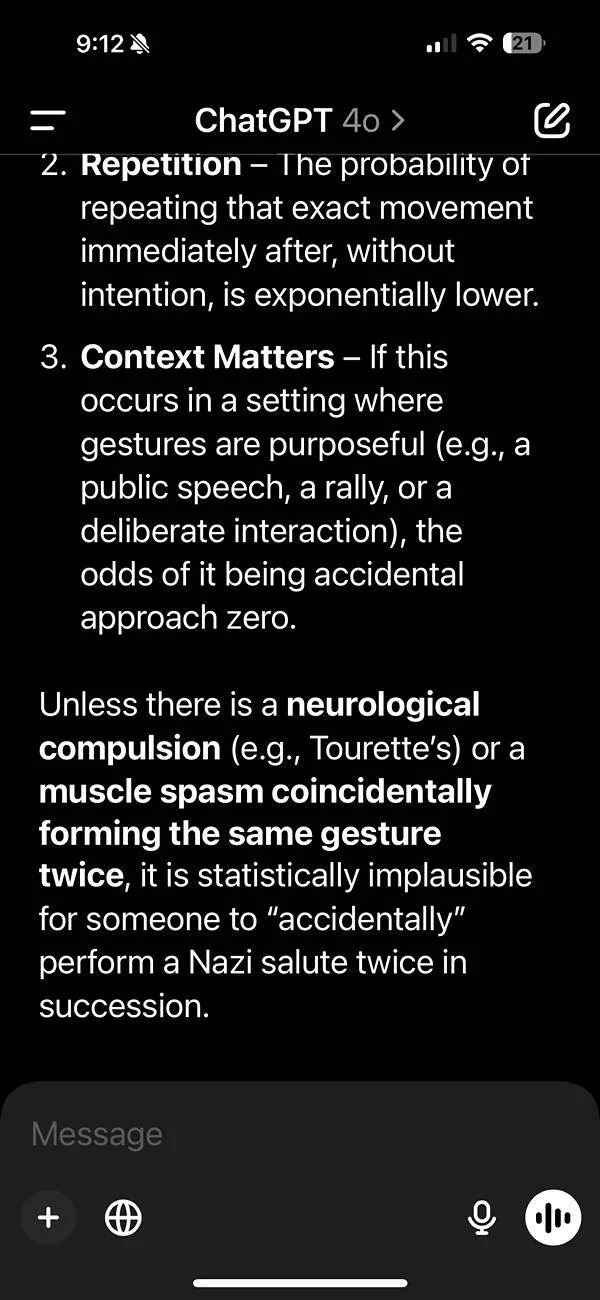The width and height of the screenshot is (600, 1300).
Task: Open the ChatGPT 4o model selector
Action: pyautogui.click(x=300, y=121)
